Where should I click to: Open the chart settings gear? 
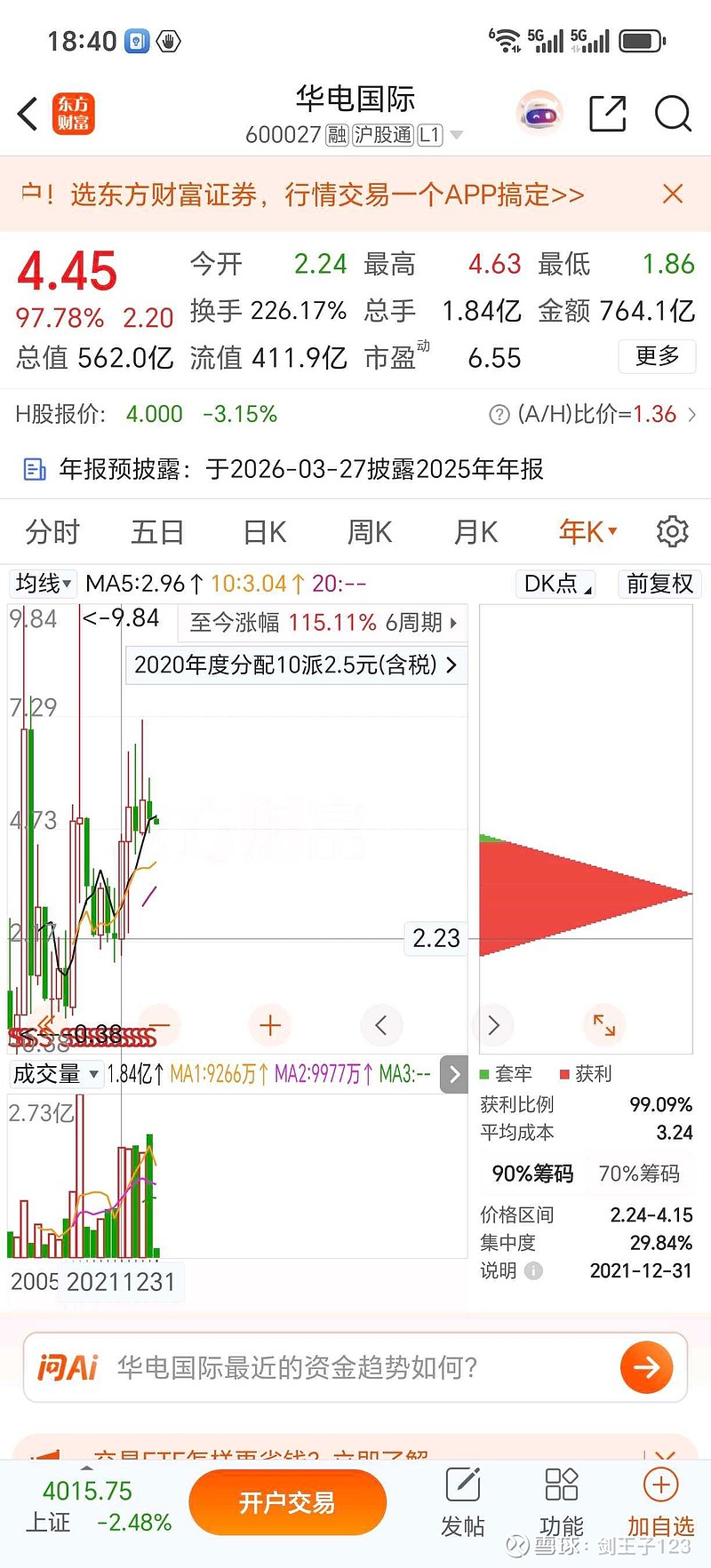[x=672, y=530]
